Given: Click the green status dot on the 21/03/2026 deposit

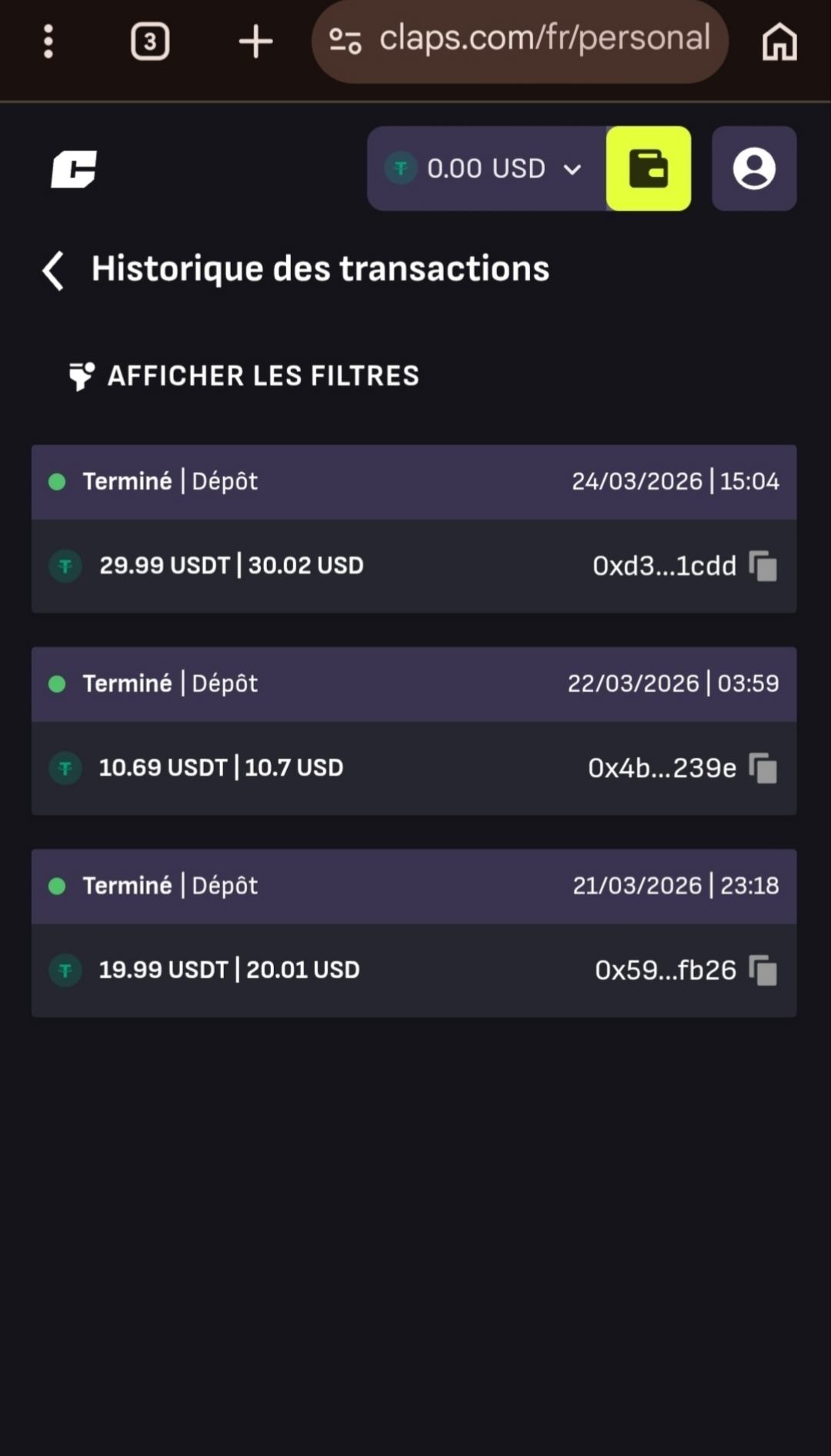Looking at the screenshot, I should pyautogui.click(x=57, y=886).
